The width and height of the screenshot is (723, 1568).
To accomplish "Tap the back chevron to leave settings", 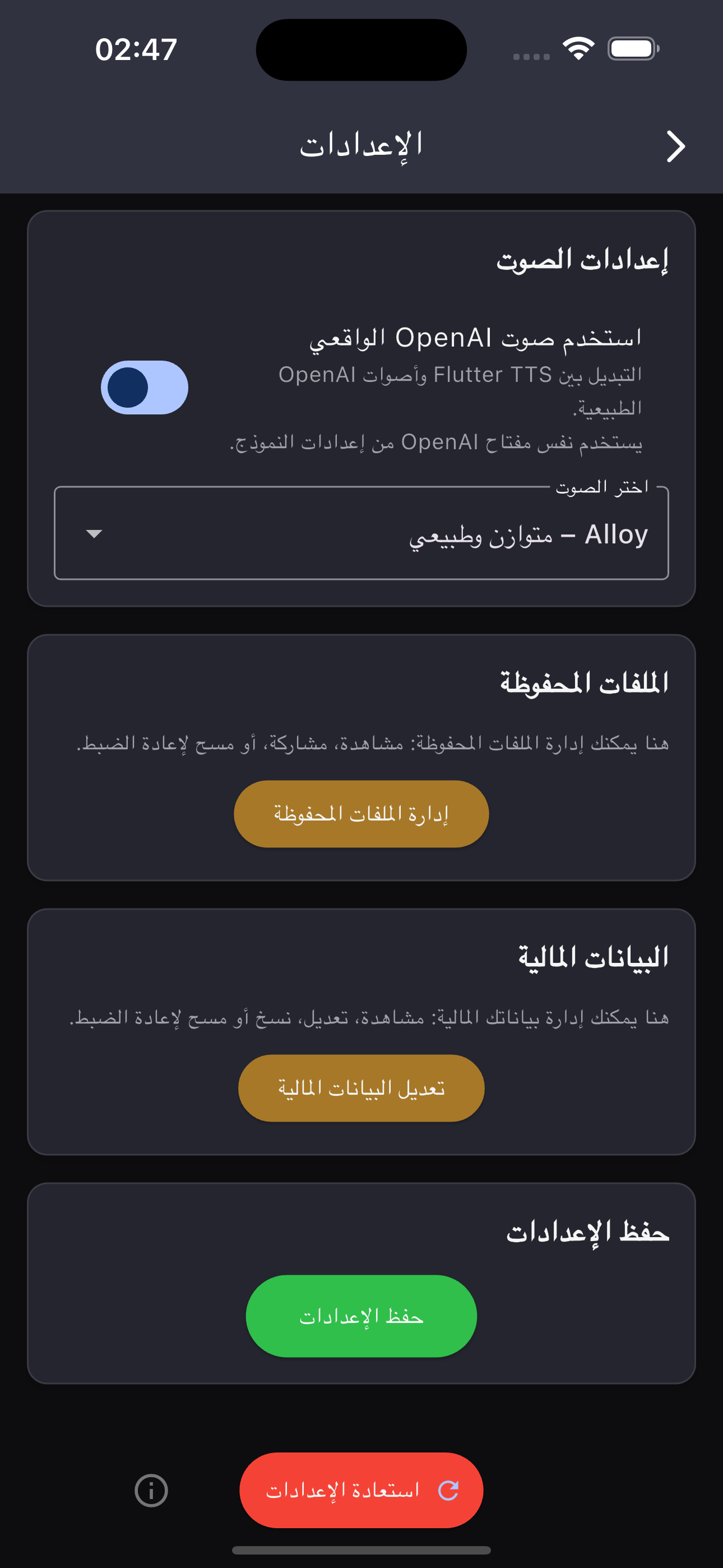I will click(675, 146).
